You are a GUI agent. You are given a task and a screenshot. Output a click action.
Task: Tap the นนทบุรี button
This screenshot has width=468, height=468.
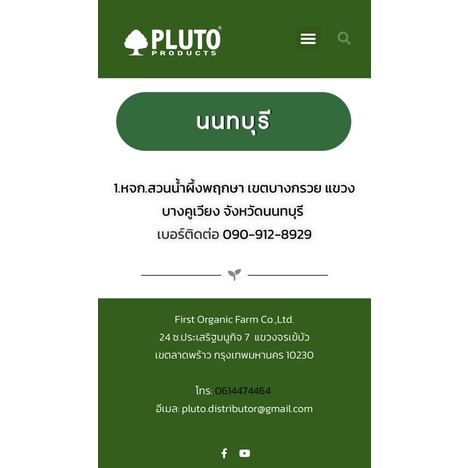click(x=233, y=121)
